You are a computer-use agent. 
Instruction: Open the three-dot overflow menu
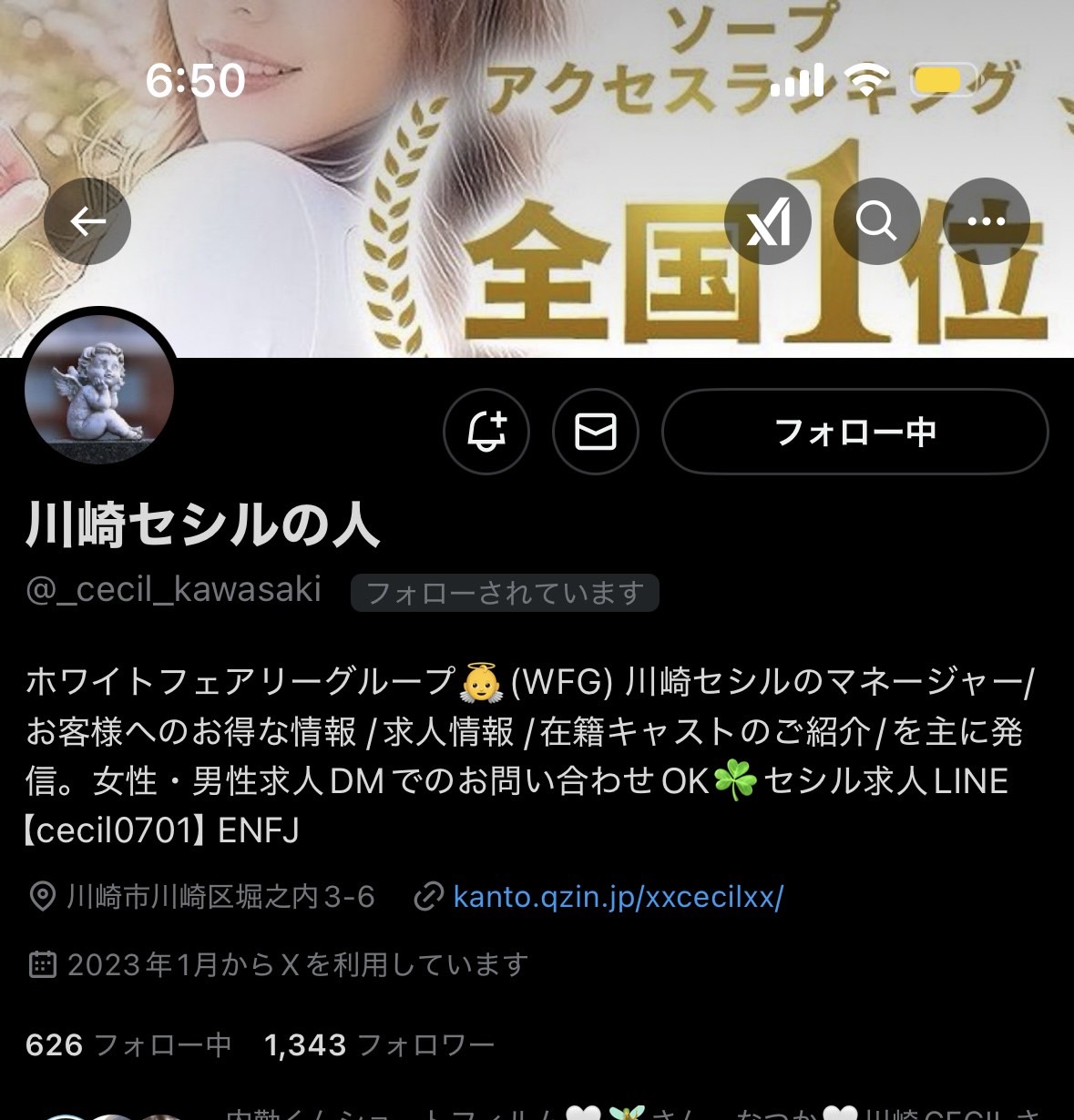(986, 221)
